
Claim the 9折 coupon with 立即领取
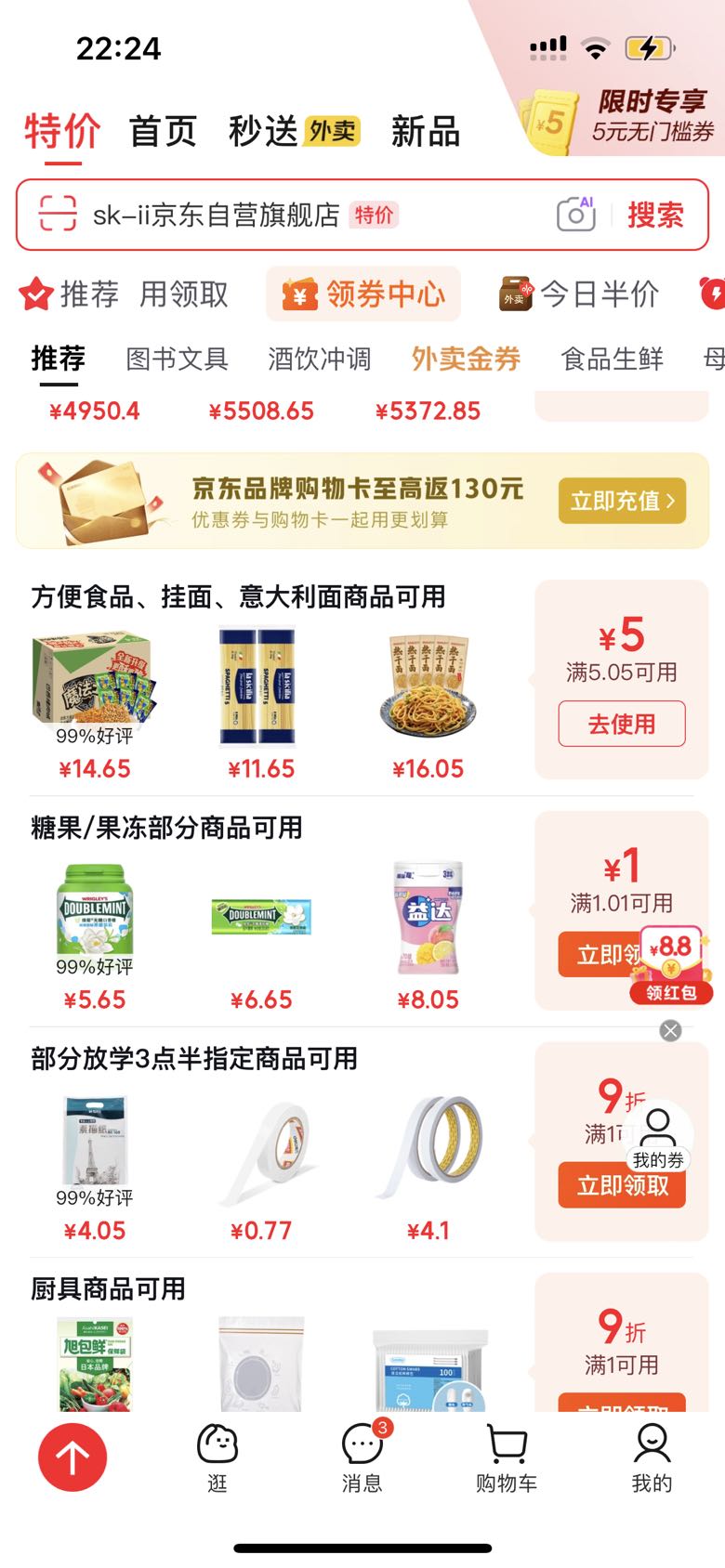(x=622, y=1185)
